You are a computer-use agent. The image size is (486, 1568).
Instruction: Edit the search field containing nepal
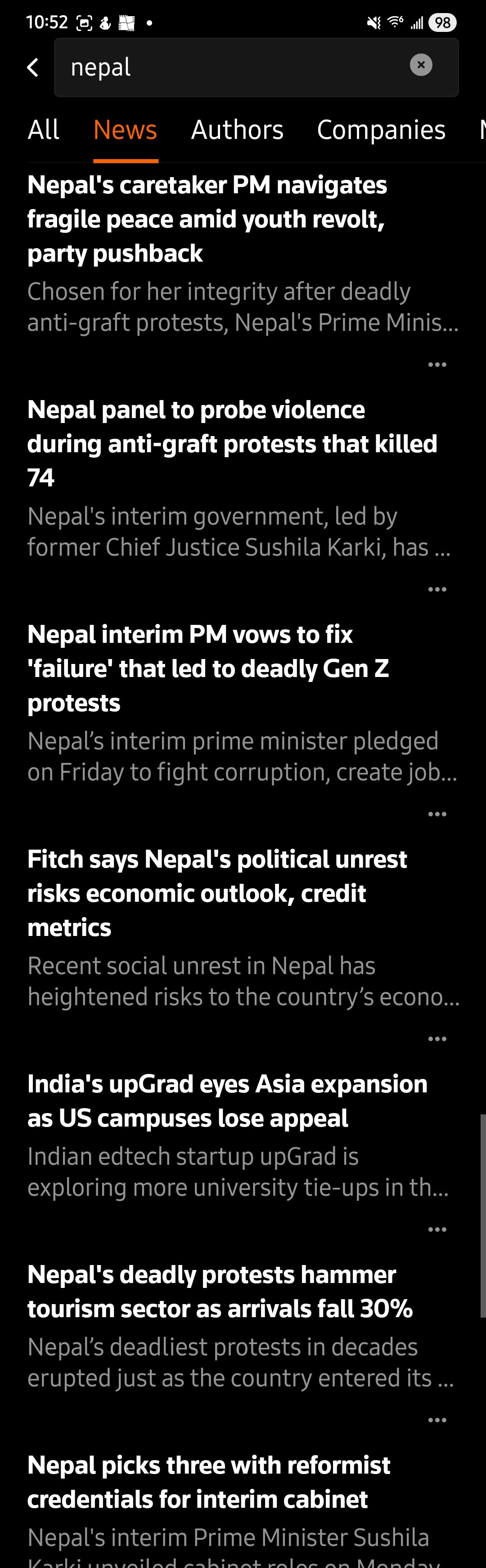coord(231,67)
